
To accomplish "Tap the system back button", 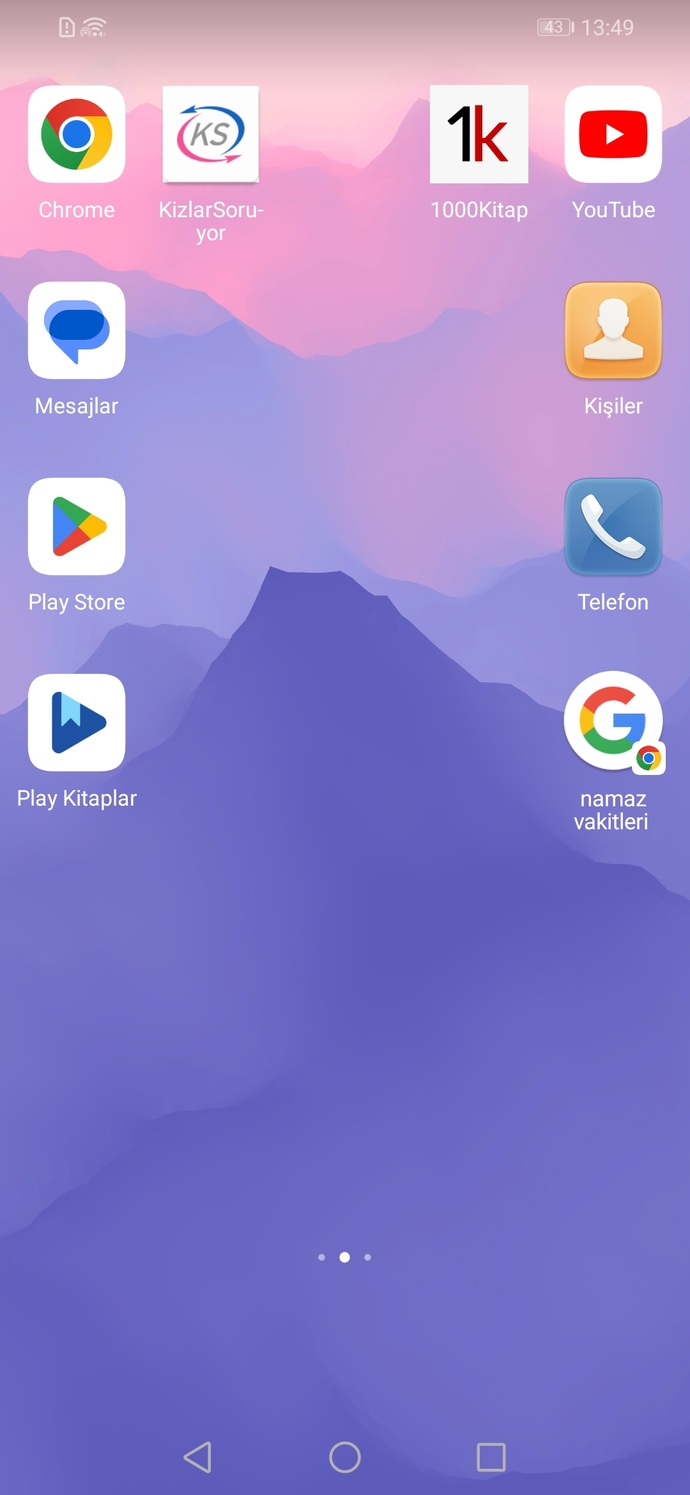I will click(198, 1457).
